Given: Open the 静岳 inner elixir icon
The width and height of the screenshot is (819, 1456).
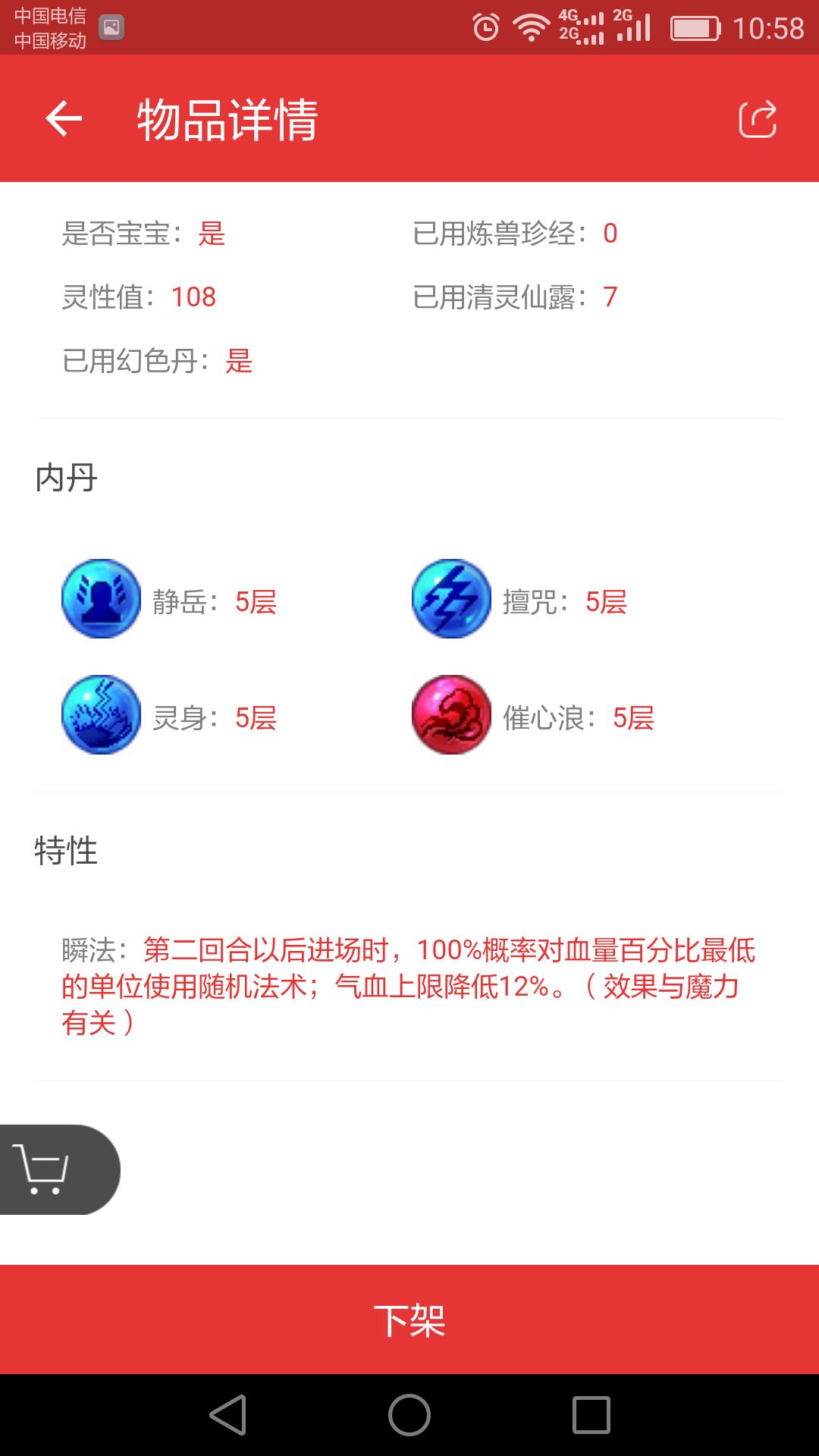Looking at the screenshot, I should coord(101,599).
